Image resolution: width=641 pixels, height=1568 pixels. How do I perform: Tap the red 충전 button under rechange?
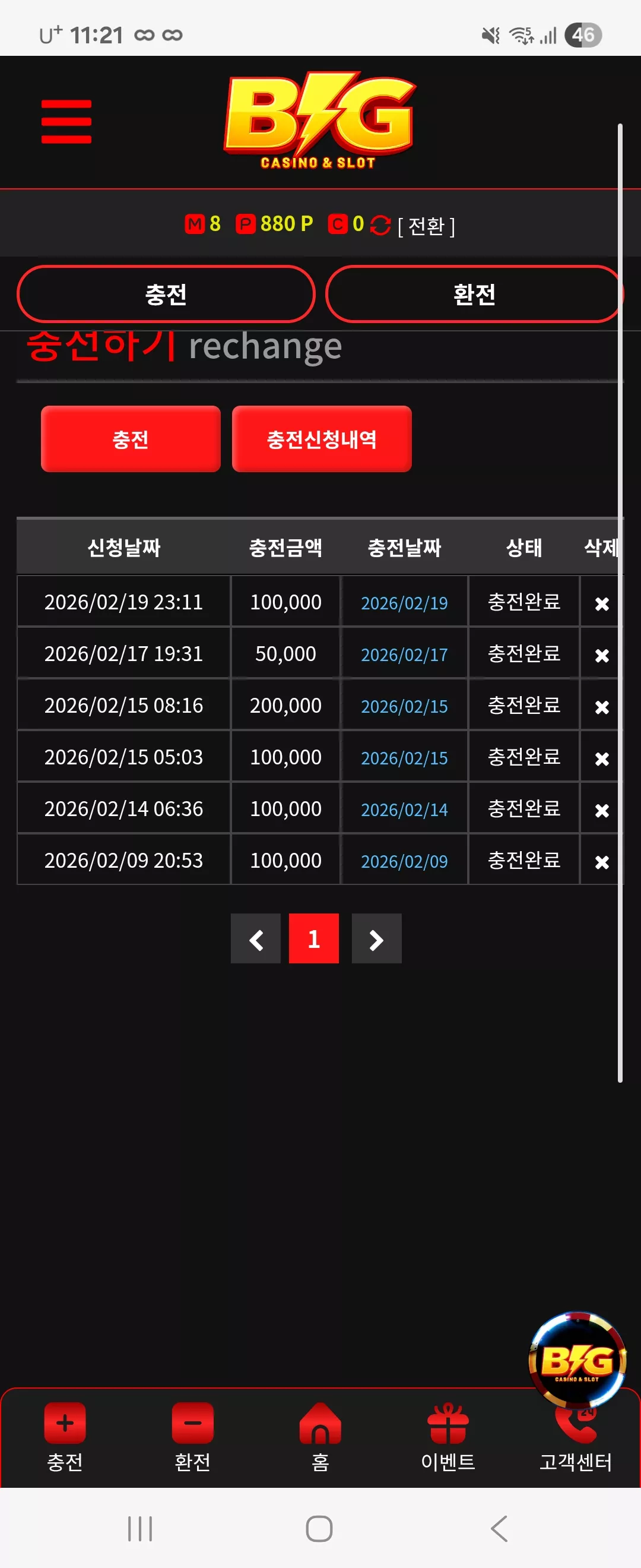131,439
